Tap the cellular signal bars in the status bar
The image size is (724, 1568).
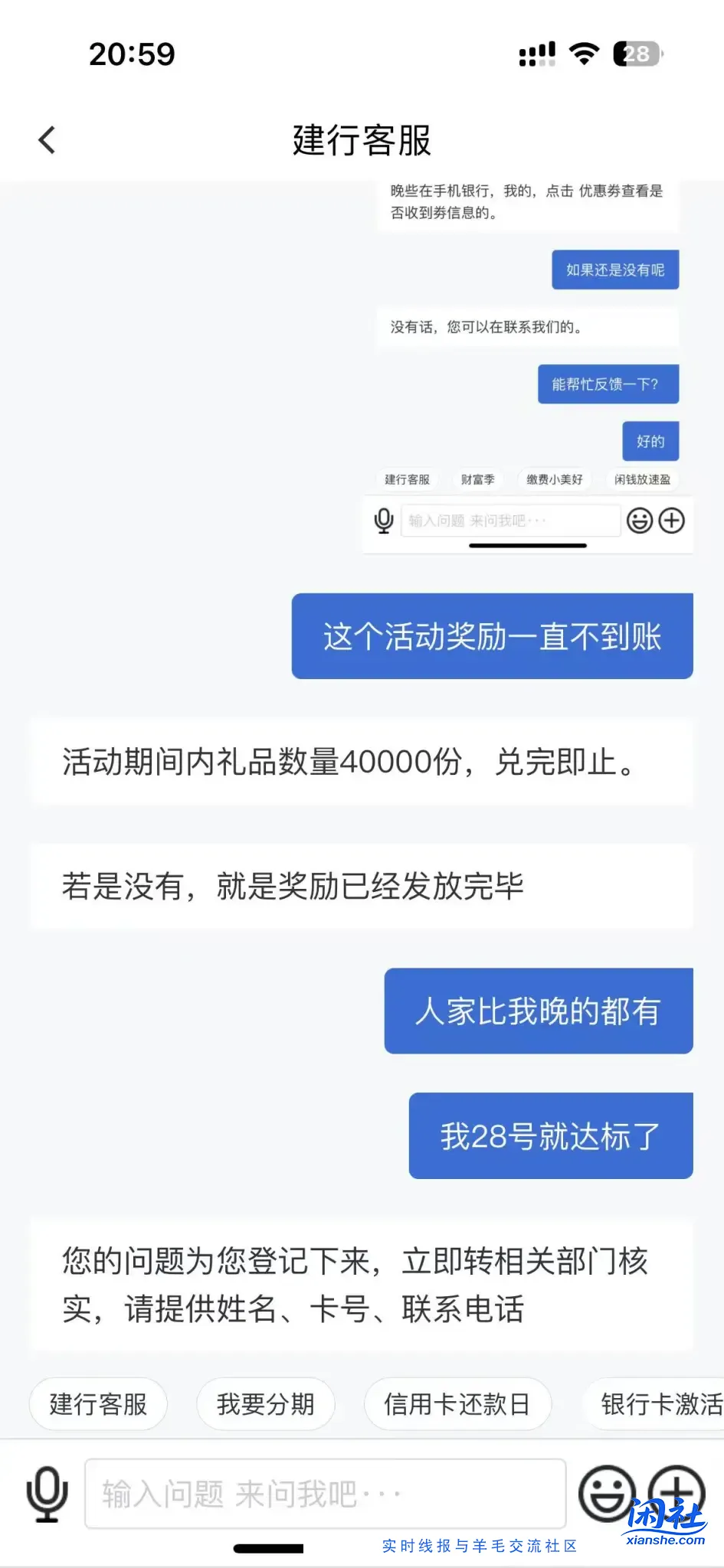point(536,52)
